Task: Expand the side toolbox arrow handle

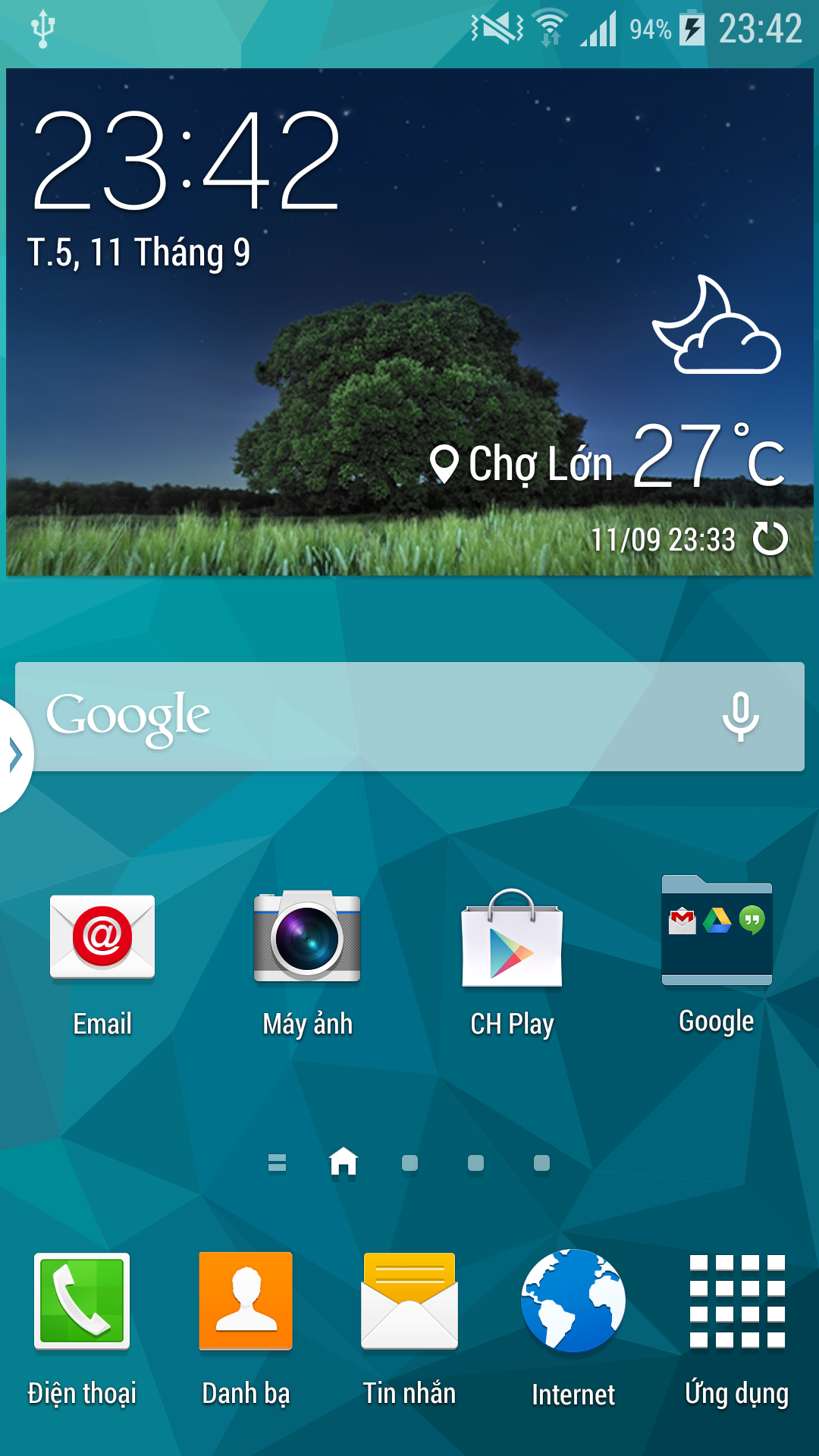Action: (x=14, y=755)
